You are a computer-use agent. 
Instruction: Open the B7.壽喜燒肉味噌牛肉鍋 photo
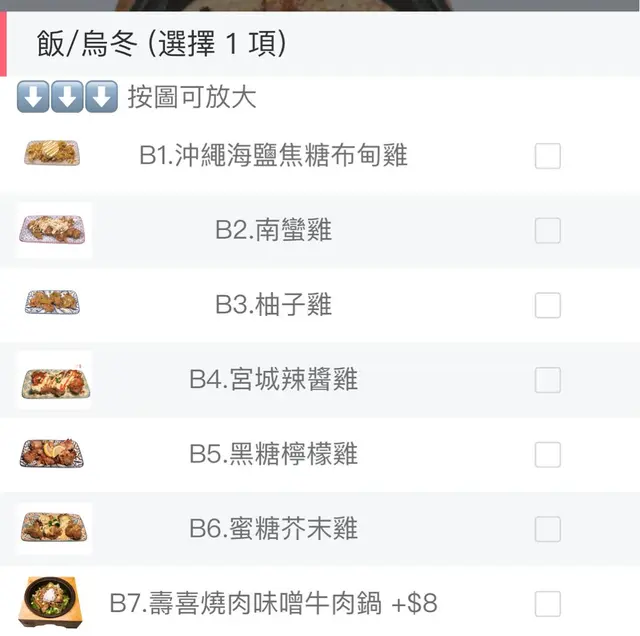(55, 602)
